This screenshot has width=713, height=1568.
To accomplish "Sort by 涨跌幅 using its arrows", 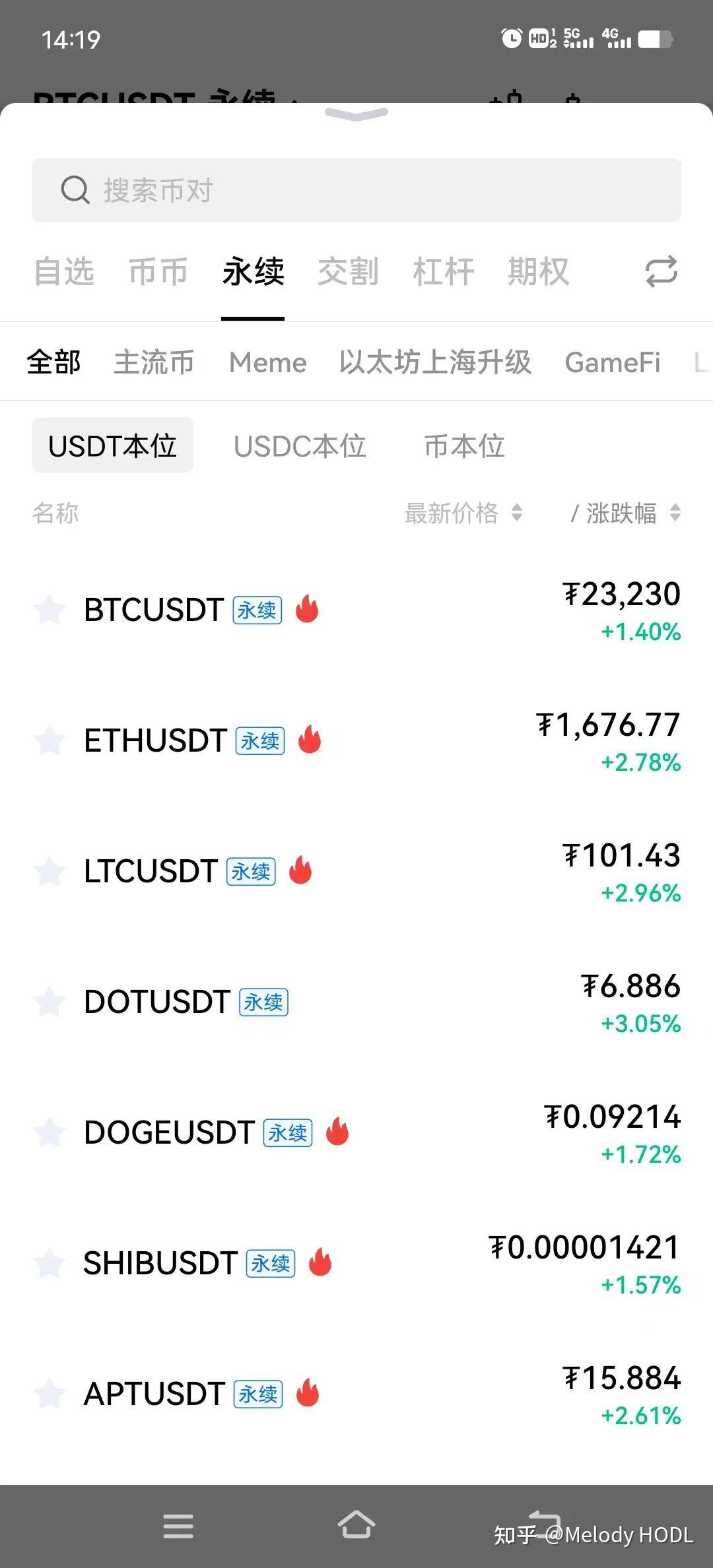I will [x=675, y=513].
